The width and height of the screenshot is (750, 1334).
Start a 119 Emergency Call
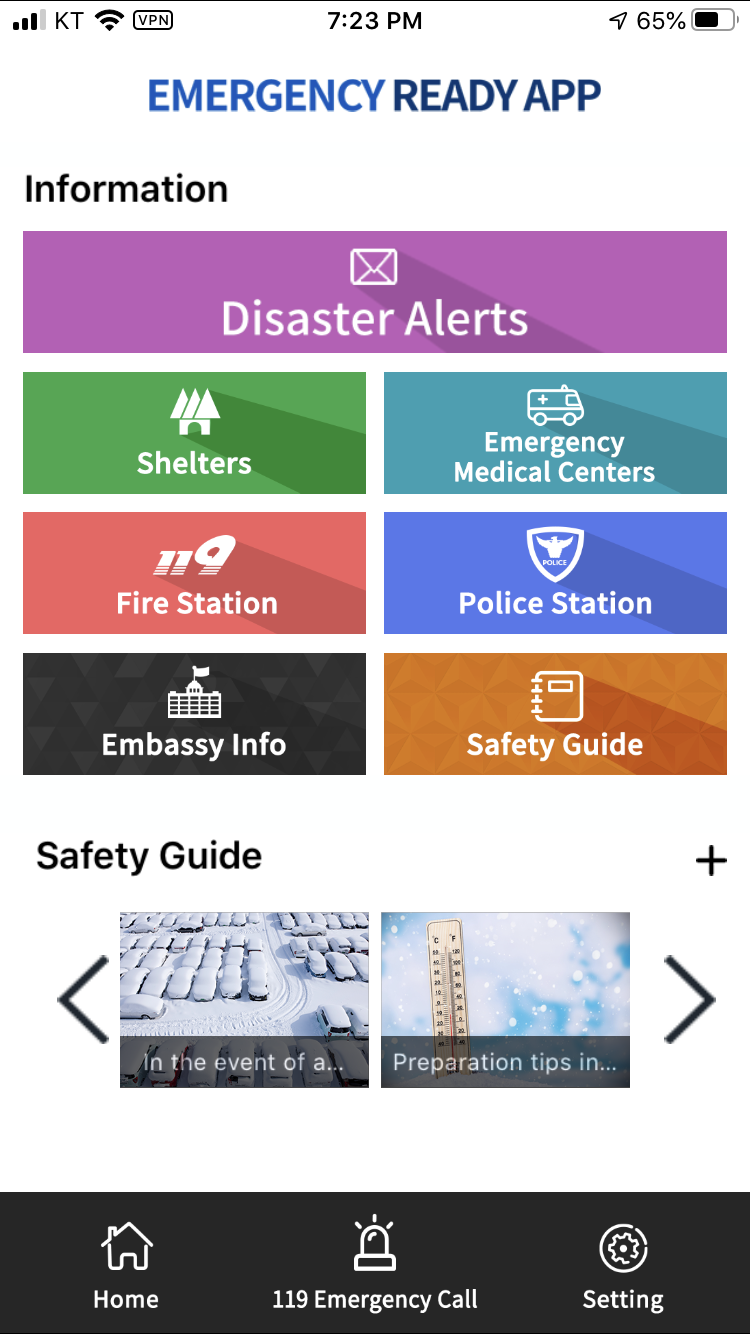click(374, 1264)
